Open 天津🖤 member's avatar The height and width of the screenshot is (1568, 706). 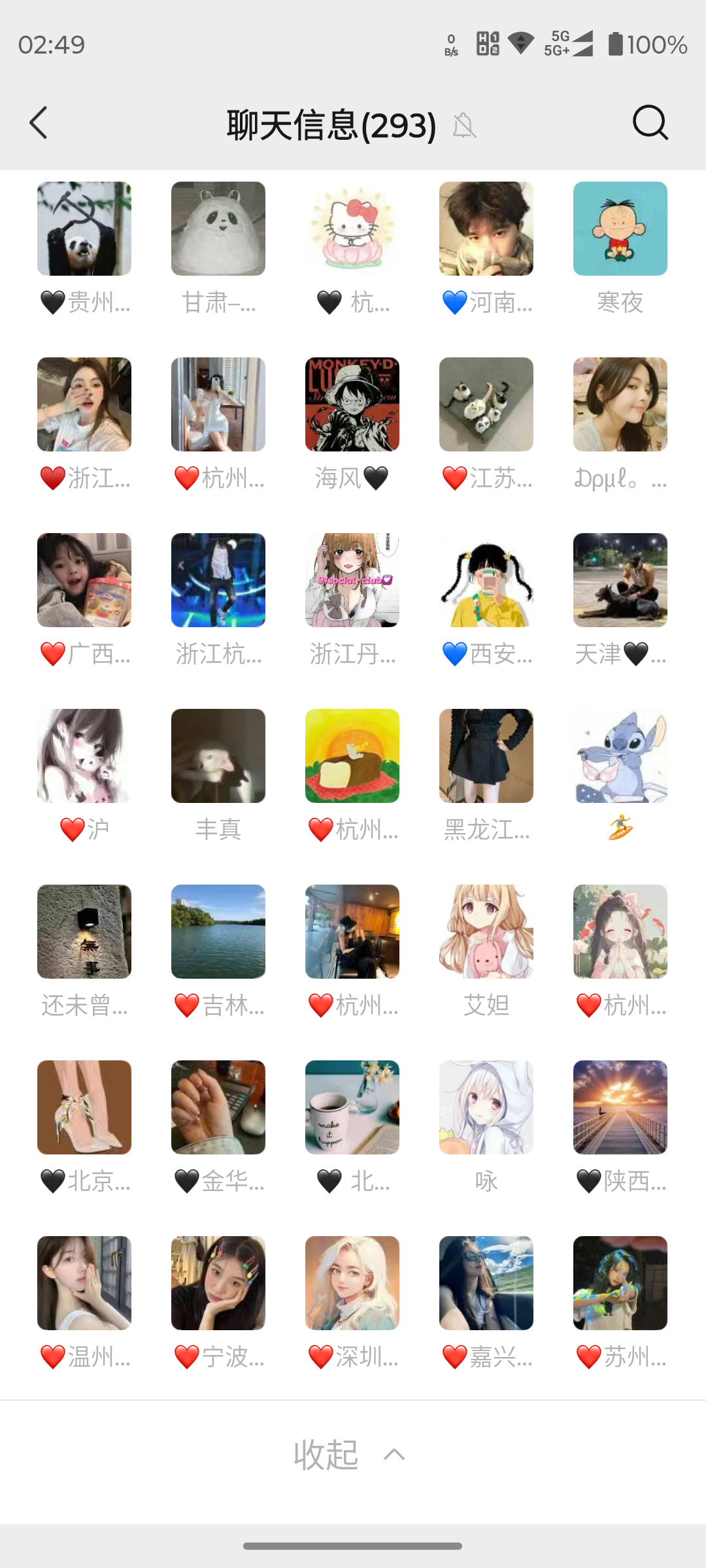(x=620, y=580)
